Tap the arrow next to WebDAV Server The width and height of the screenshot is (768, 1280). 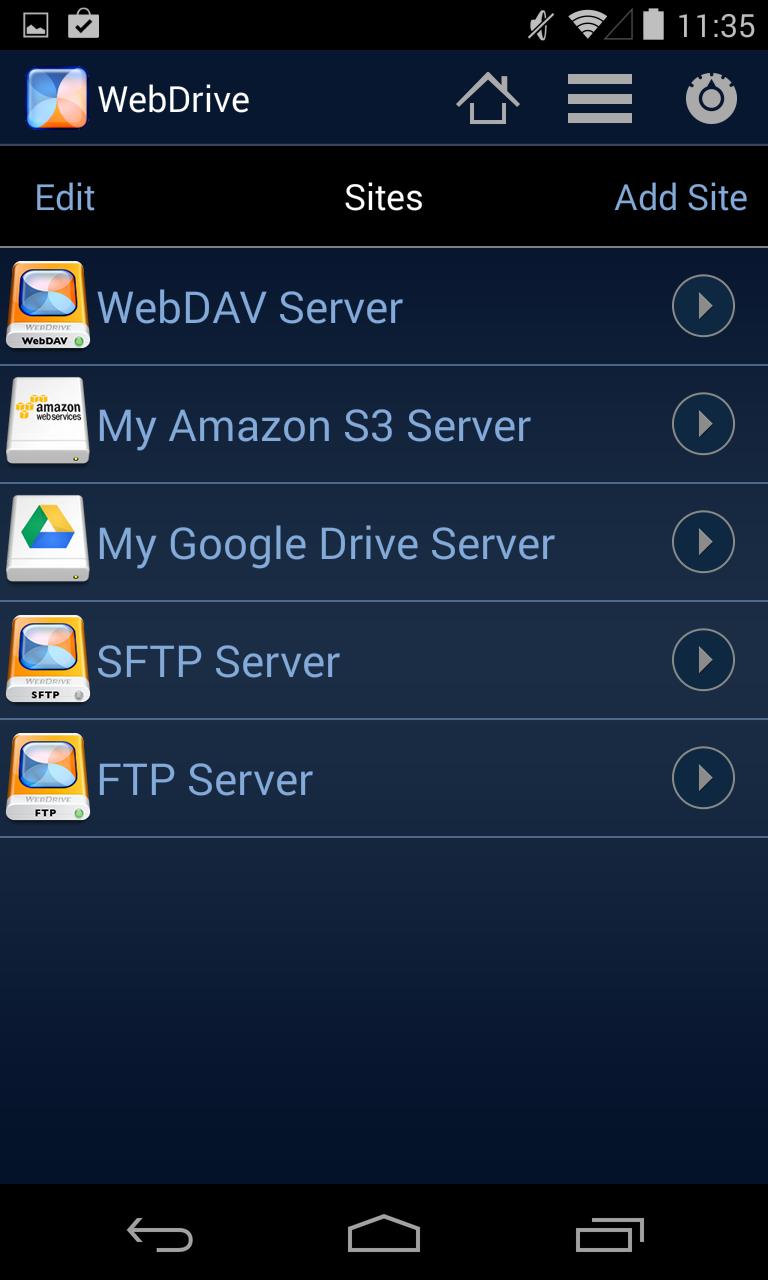tap(703, 306)
